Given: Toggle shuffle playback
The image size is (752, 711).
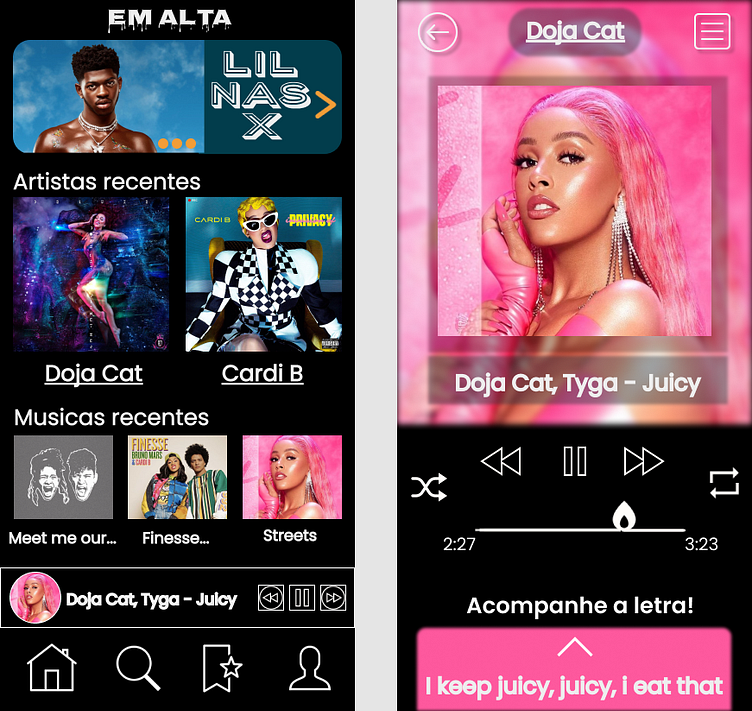Looking at the screenshot, I should (x=428, y=487).
